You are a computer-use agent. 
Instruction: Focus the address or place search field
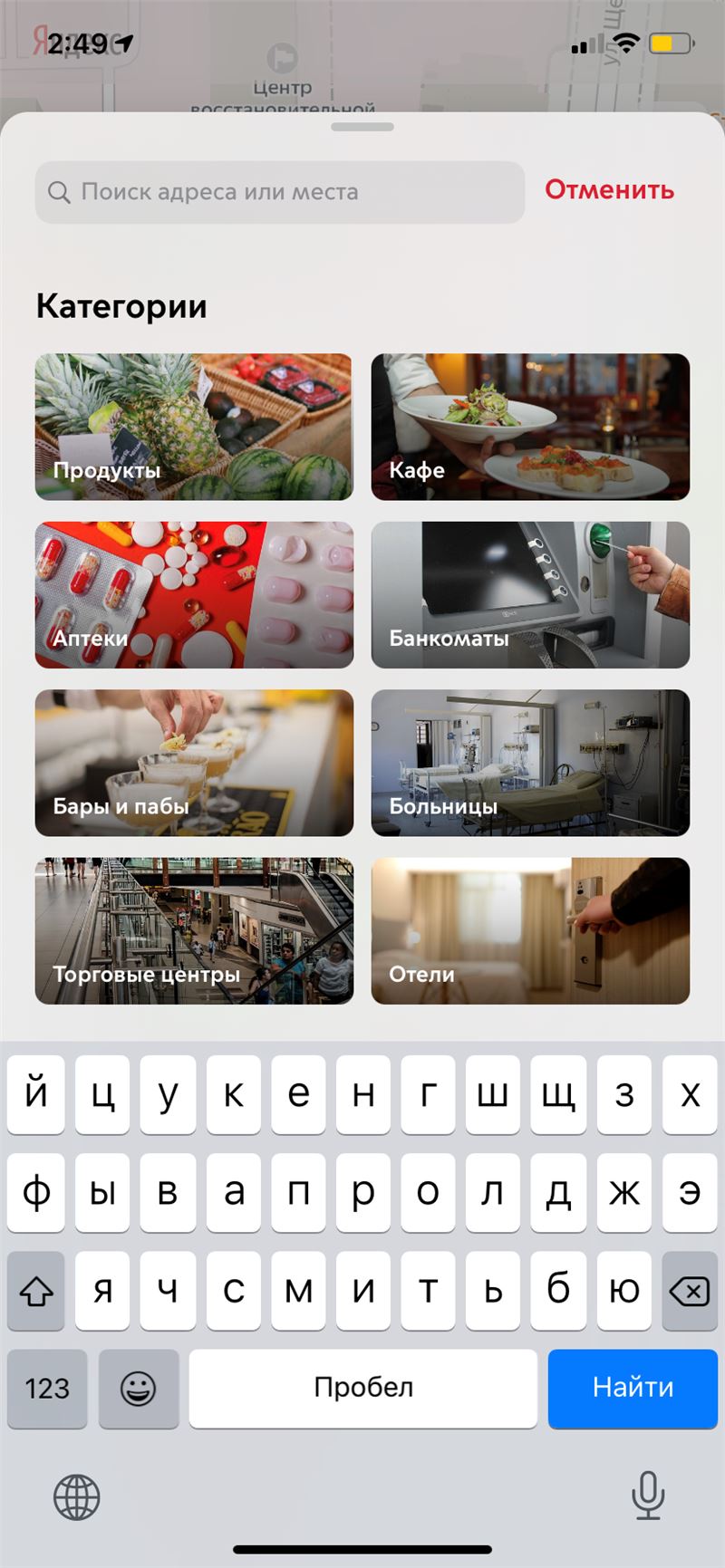(280, 192)
